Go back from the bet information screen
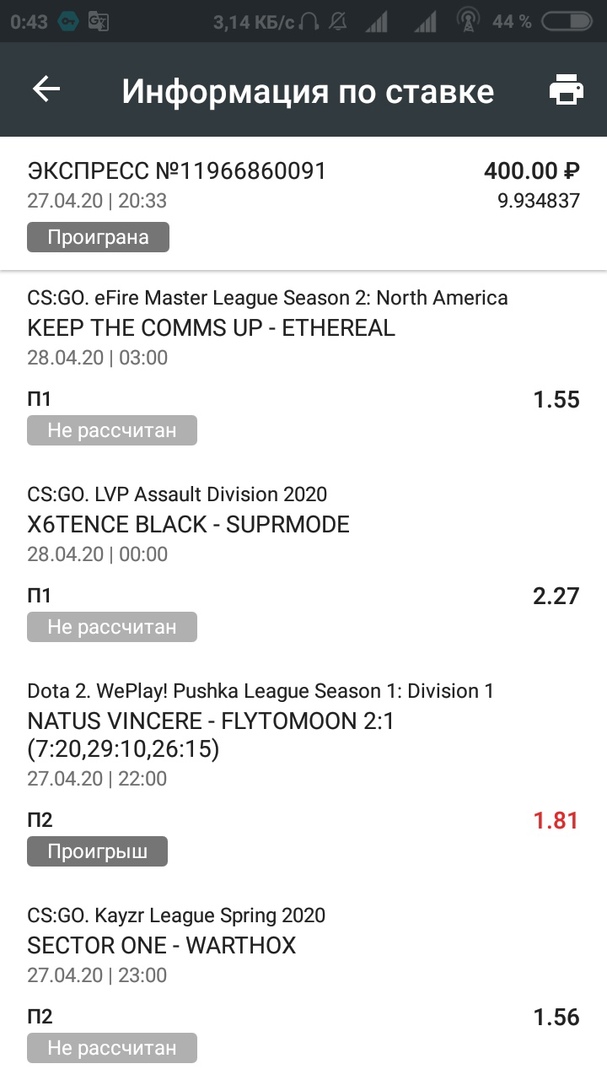Screen dimensions: 607x1080 pyautogui.click(x=46, y=90)
